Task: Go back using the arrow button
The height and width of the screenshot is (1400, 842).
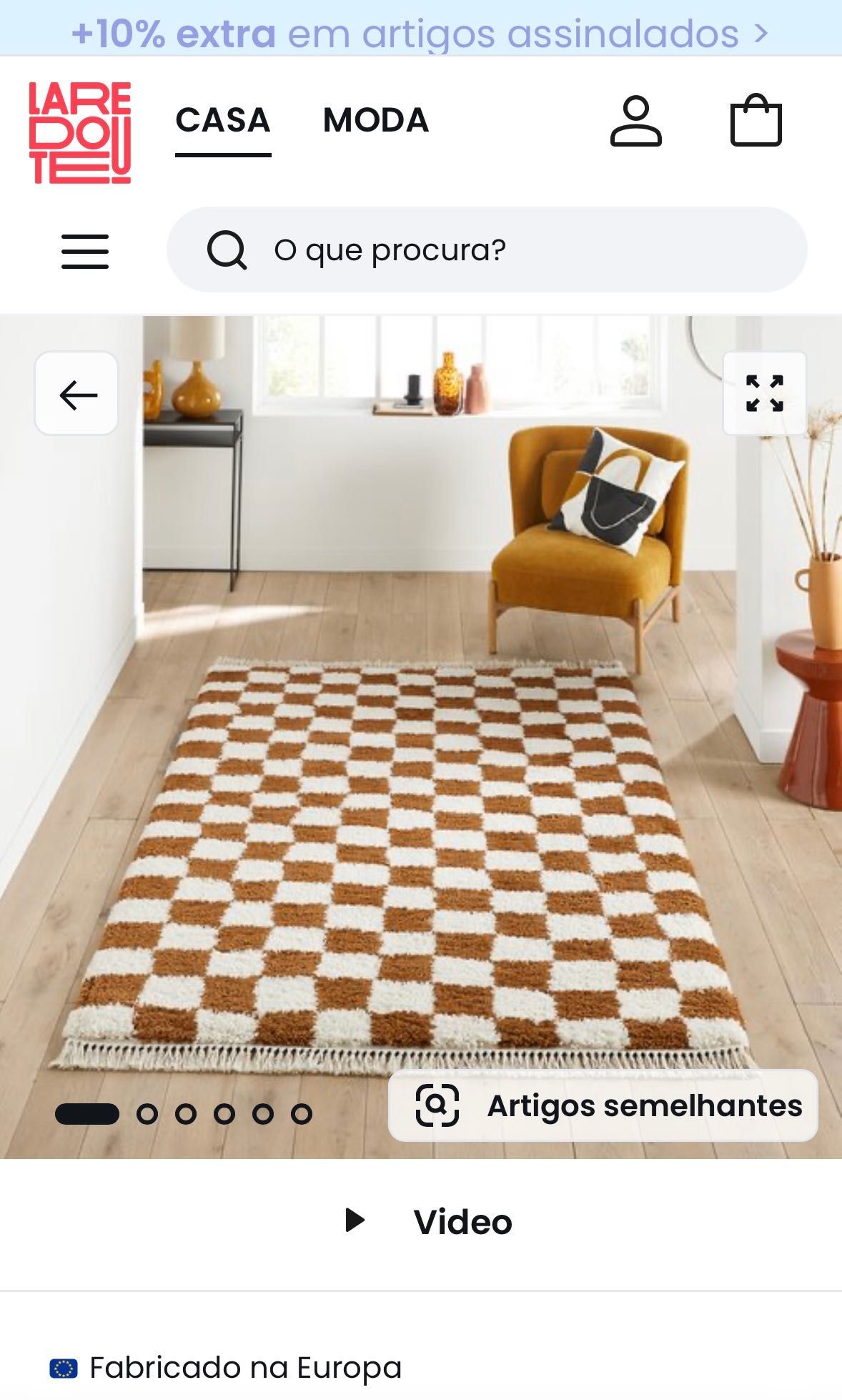Action: click(77, 394)
